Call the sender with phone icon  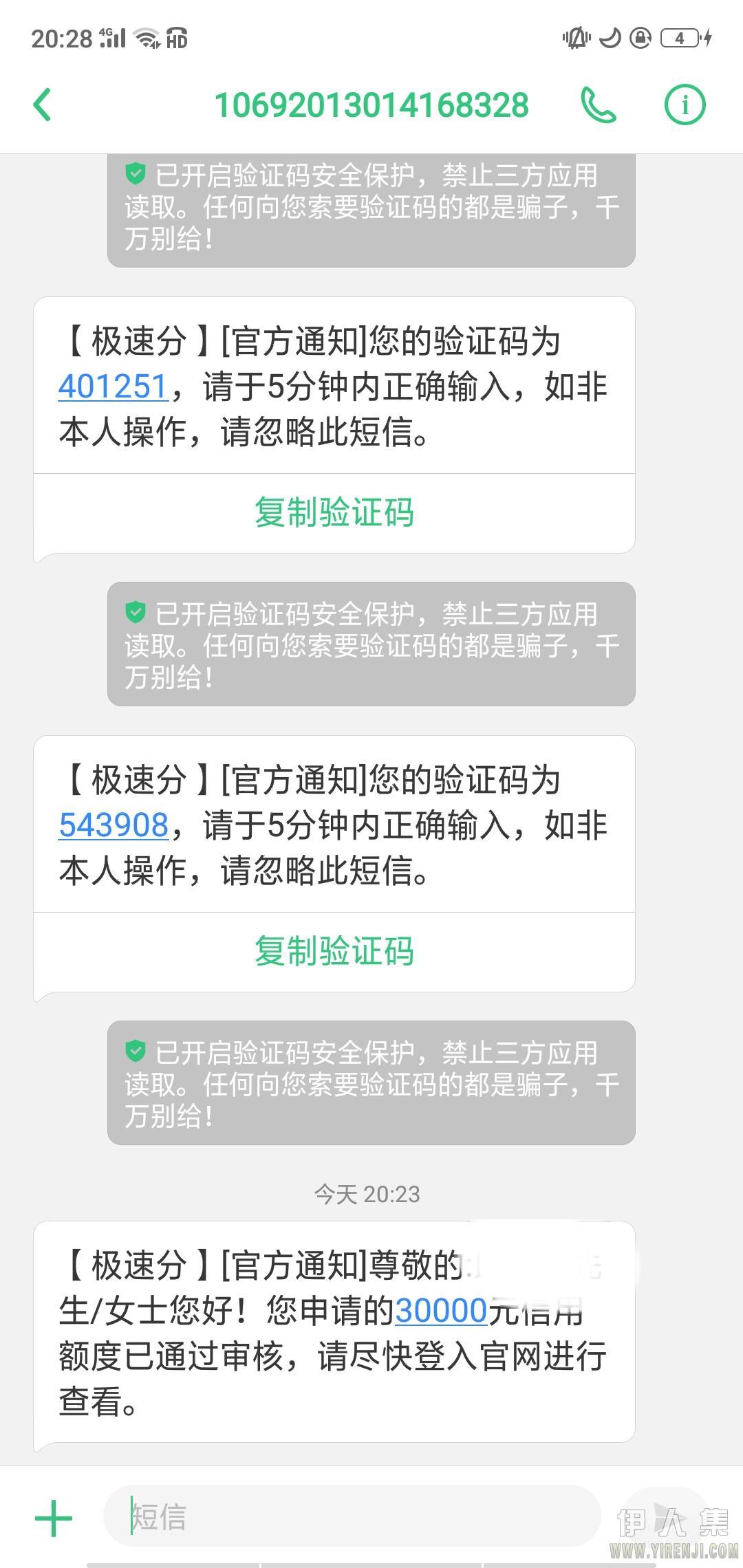(x=598, y=105)
